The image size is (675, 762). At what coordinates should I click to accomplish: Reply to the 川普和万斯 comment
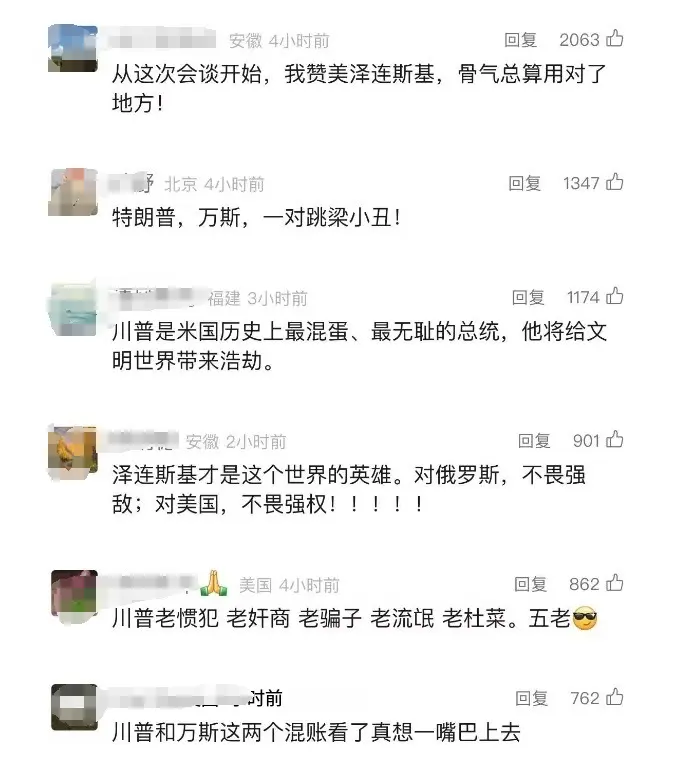click(531, 698)
